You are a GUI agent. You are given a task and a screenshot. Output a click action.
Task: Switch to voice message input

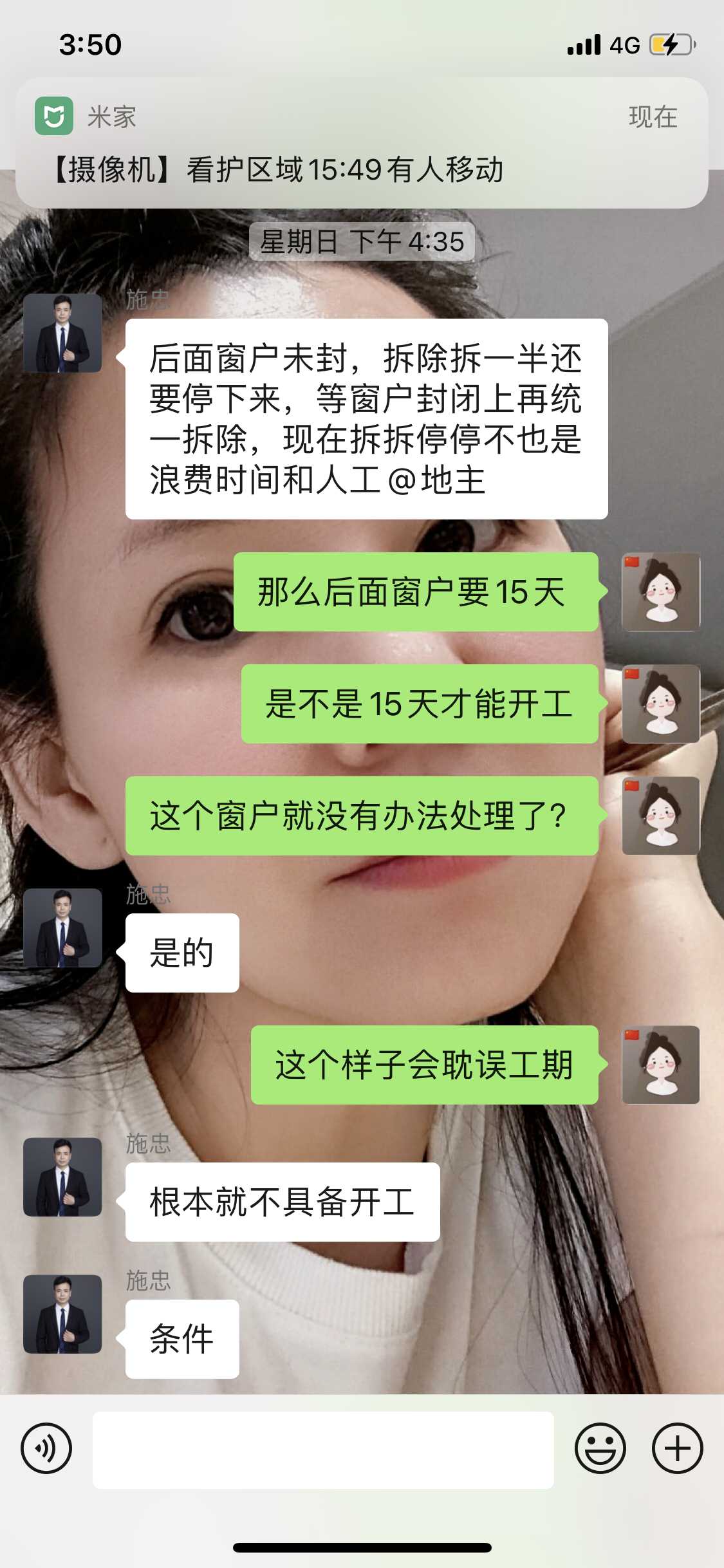[x=46, y=1448]
